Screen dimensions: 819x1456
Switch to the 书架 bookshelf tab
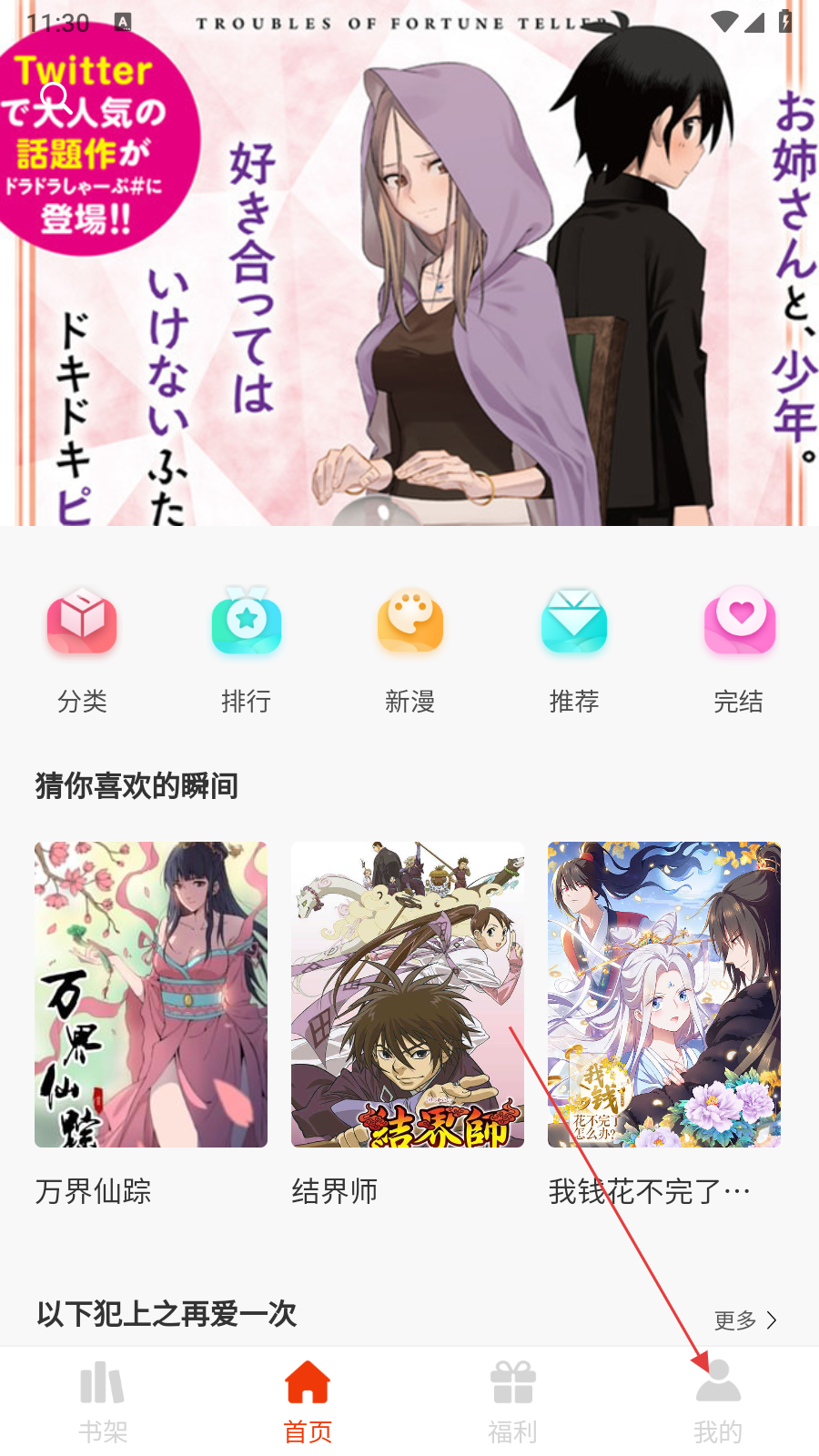pos(103,1402)
